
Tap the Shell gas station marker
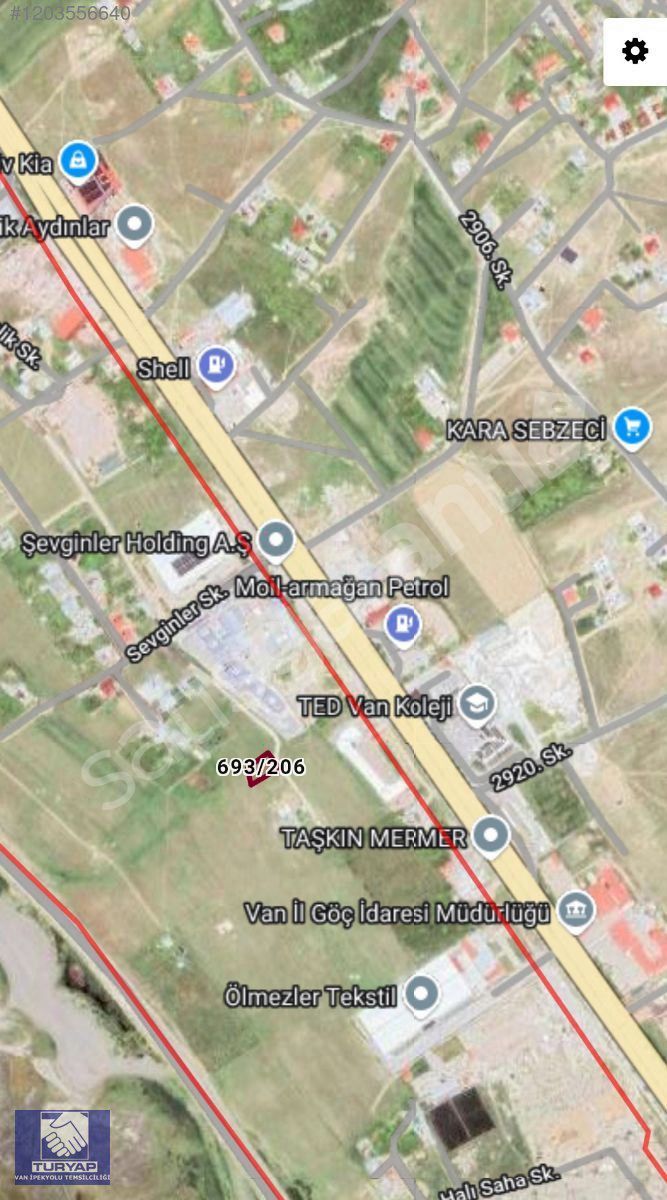(215, 367)
